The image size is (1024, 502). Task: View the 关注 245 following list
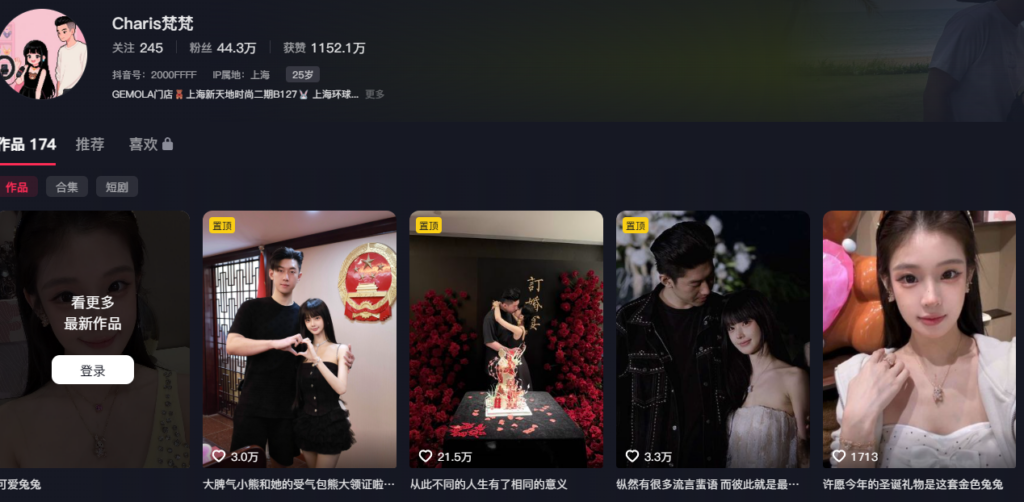coord(138,47)
